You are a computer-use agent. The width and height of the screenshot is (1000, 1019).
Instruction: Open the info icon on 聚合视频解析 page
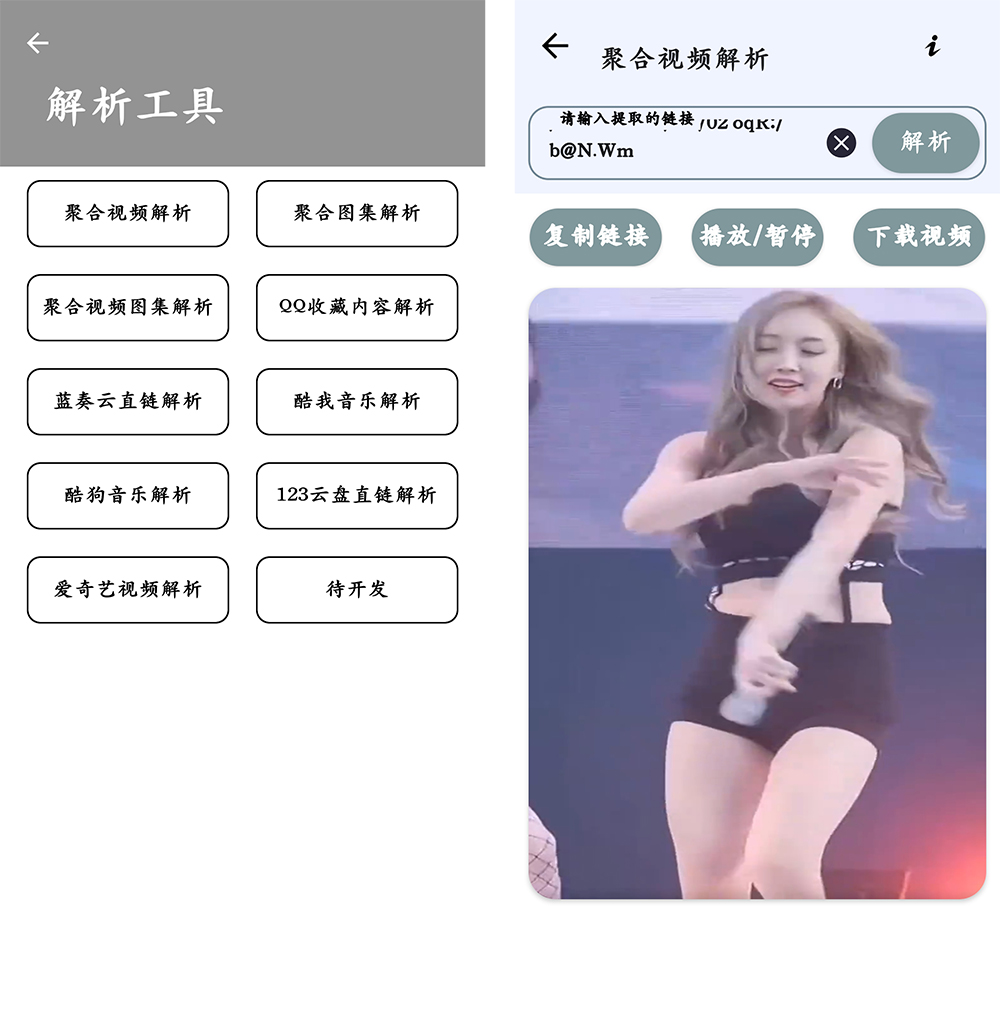(x=932, y=46)
